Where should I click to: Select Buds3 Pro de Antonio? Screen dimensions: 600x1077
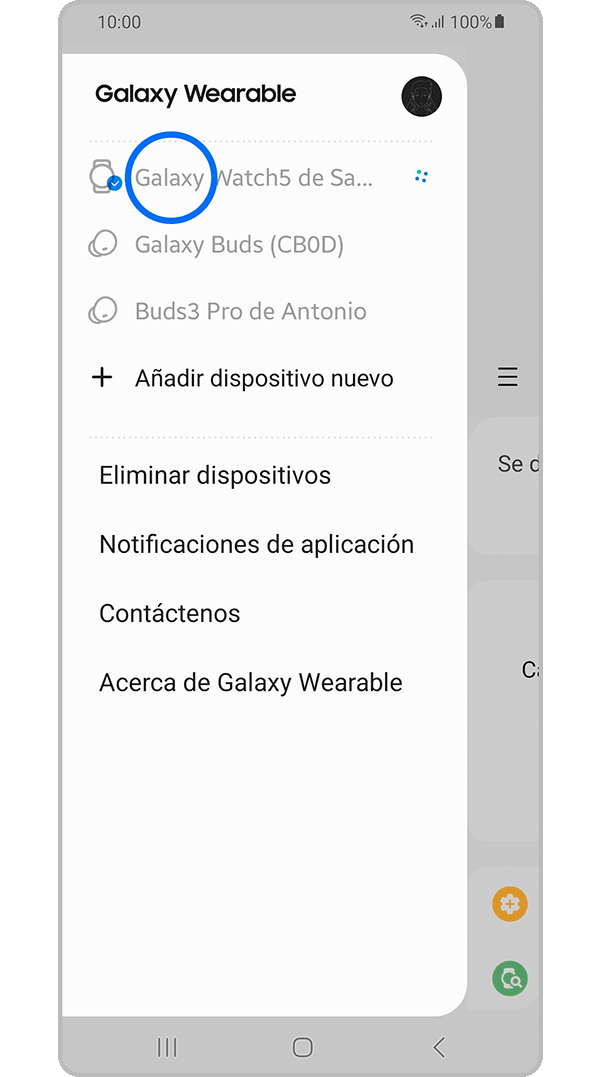pyautogui.click(x=250, y=311)
